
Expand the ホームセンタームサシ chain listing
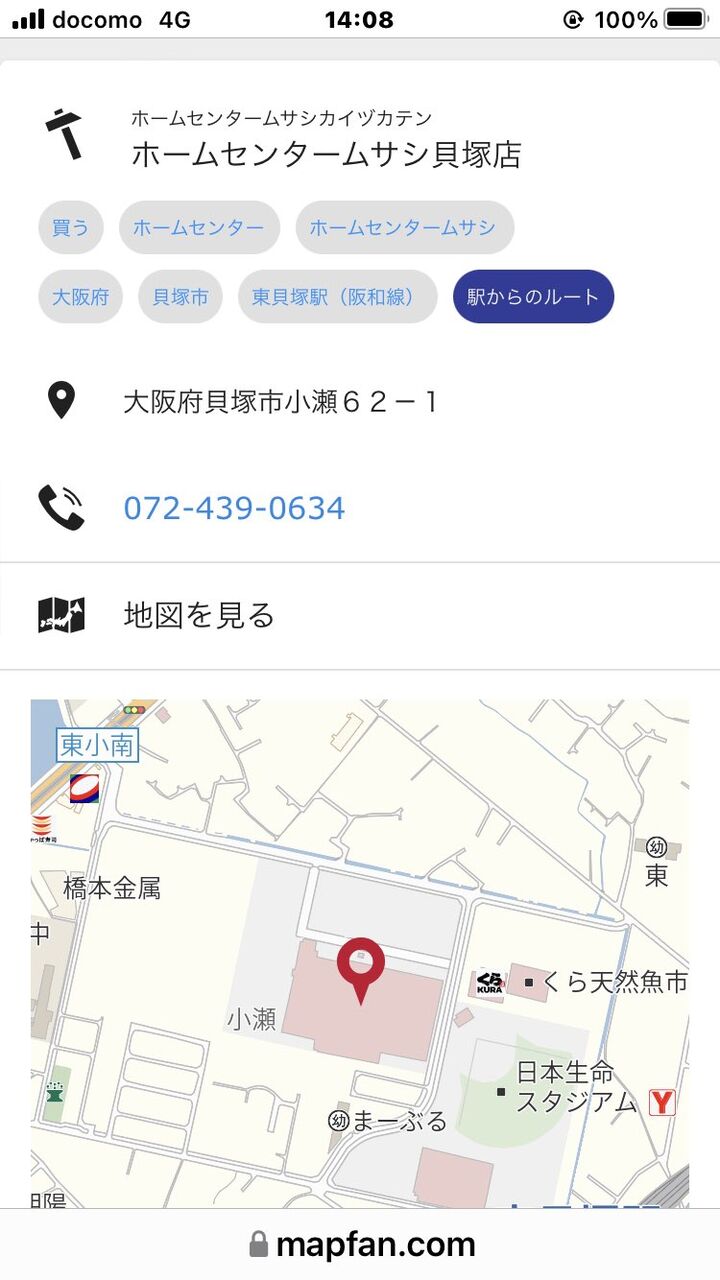pos(404,227)
